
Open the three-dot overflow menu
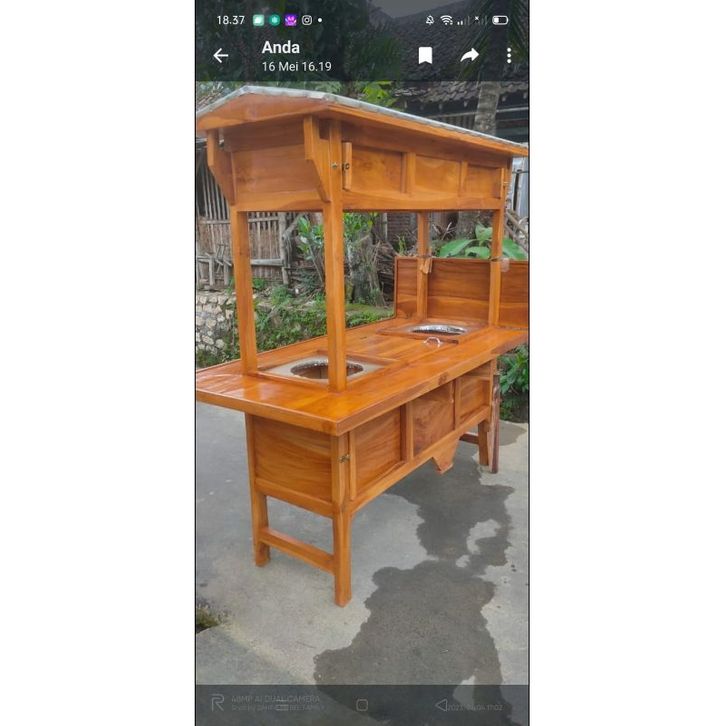point(508,56)
